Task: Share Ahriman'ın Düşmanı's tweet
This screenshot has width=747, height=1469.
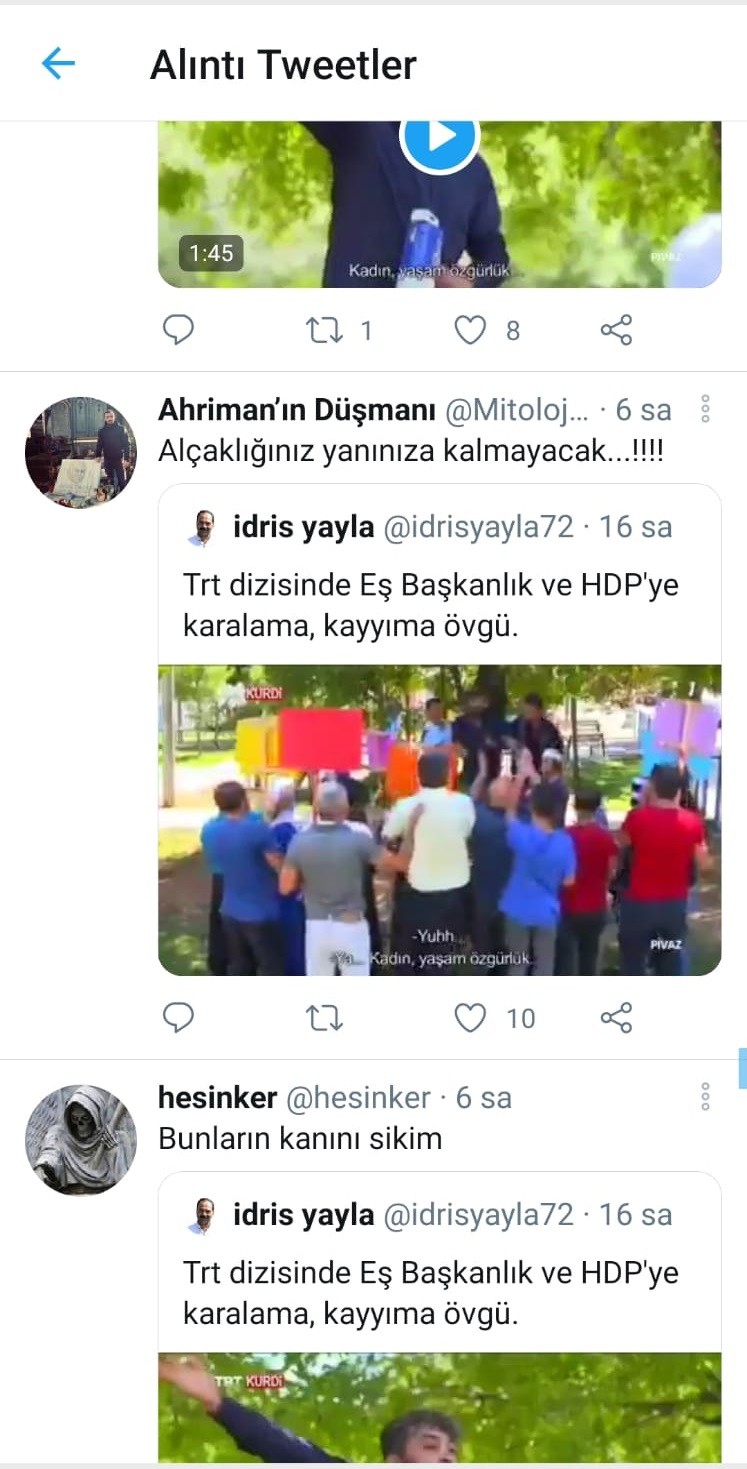Action: point(616,1018)
